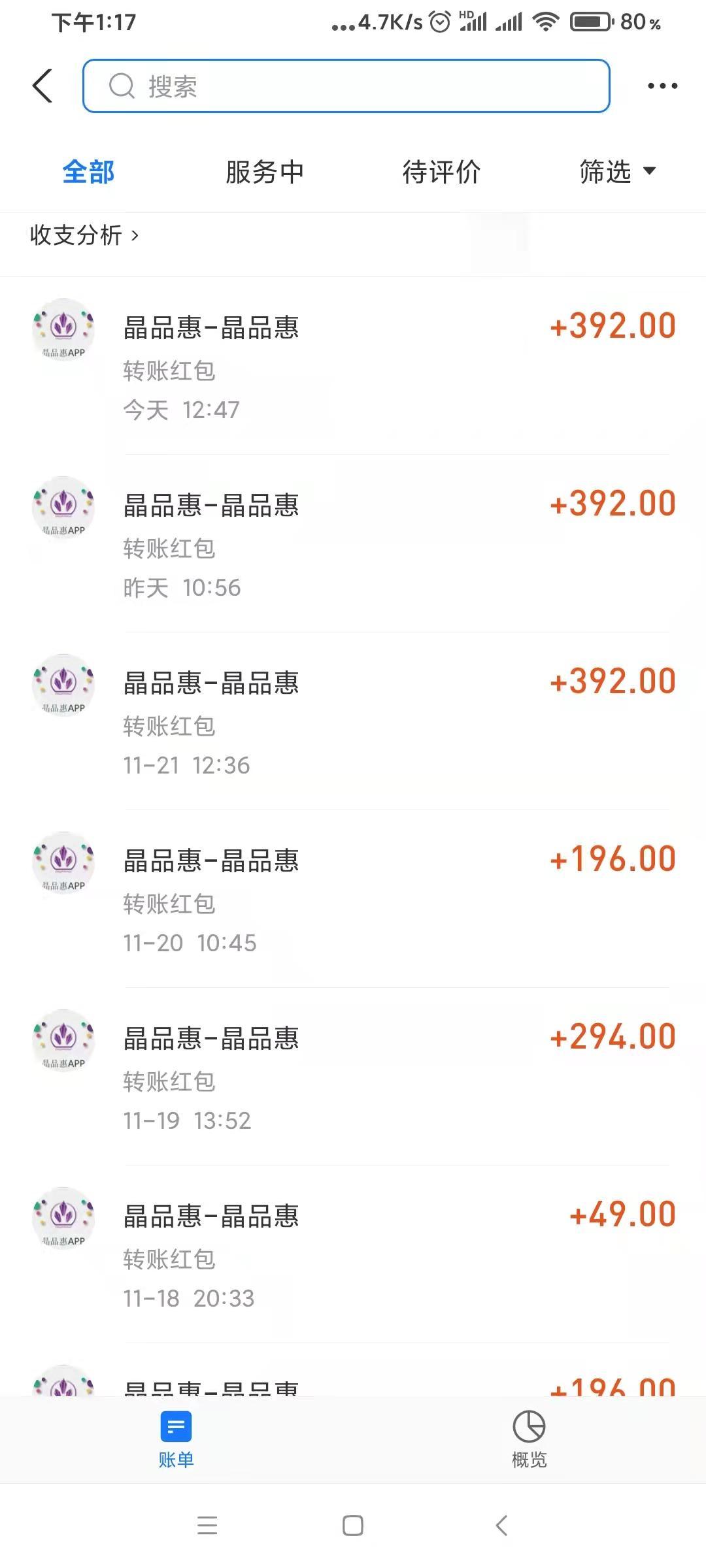Tap the three-dot more options icon
The width and height of the screenshot is (706, 1568).
point(664,86)
